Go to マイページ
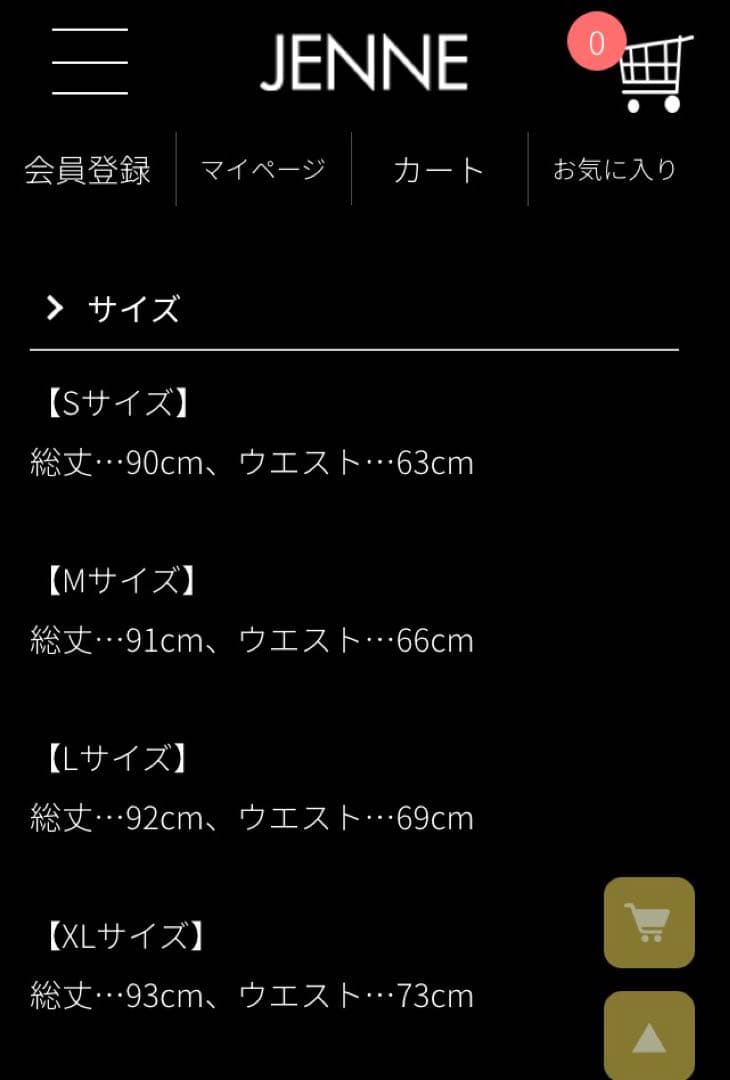The image size is (730, 1080). [263, 170]
